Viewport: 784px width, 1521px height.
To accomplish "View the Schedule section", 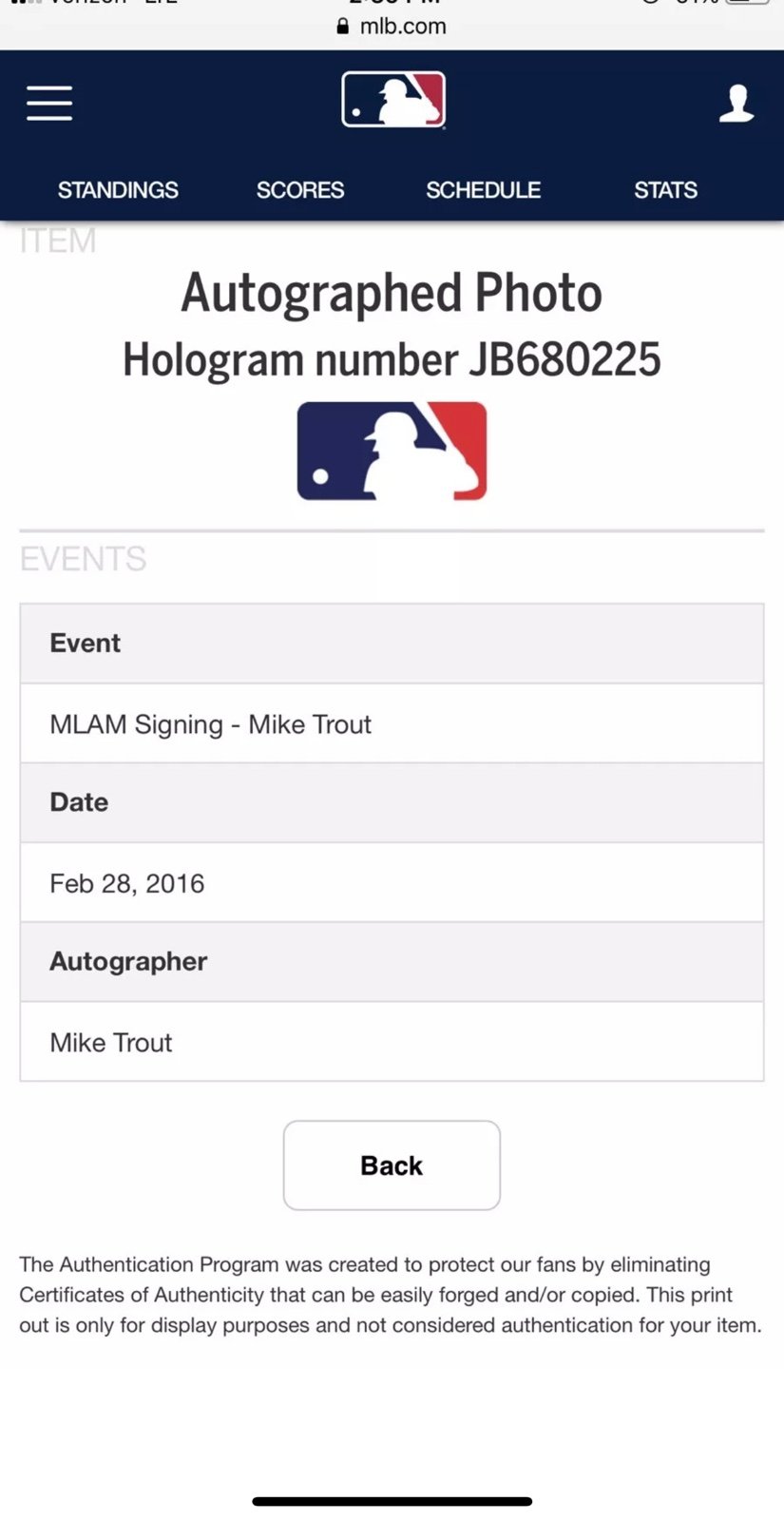I will 483,190.
